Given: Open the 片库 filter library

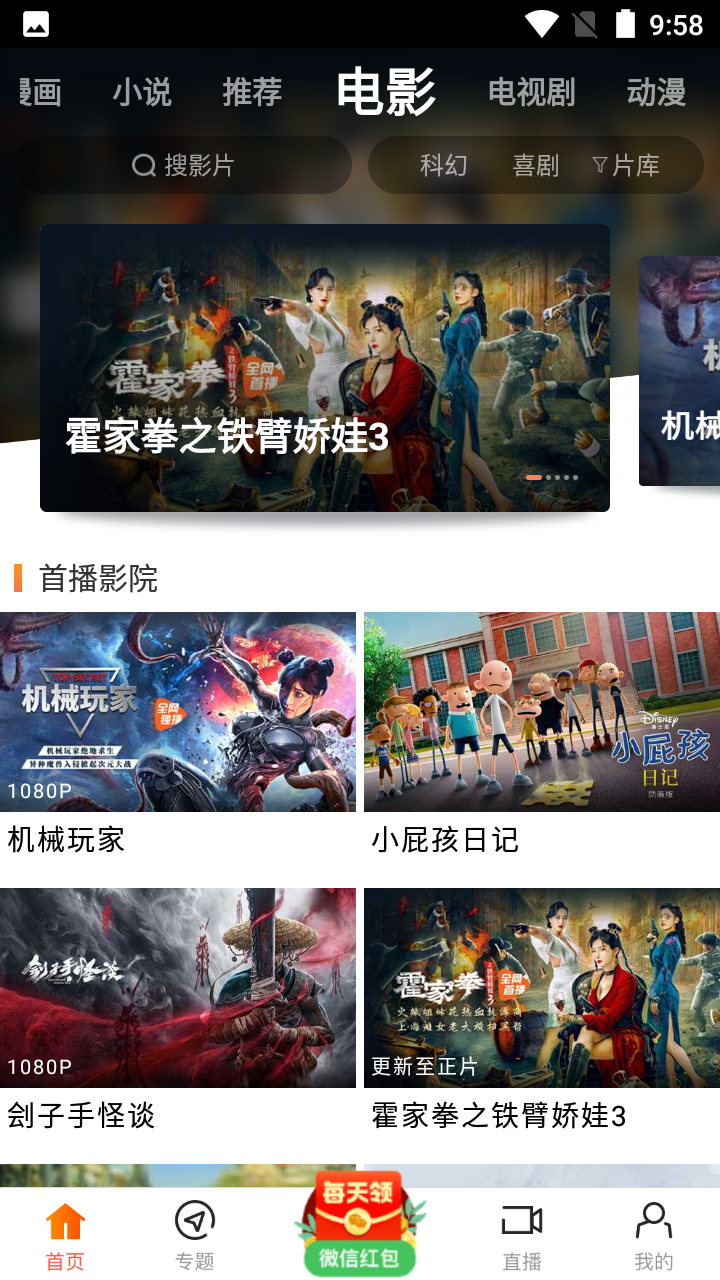Looking at the screenshot, I should point(627,165).
